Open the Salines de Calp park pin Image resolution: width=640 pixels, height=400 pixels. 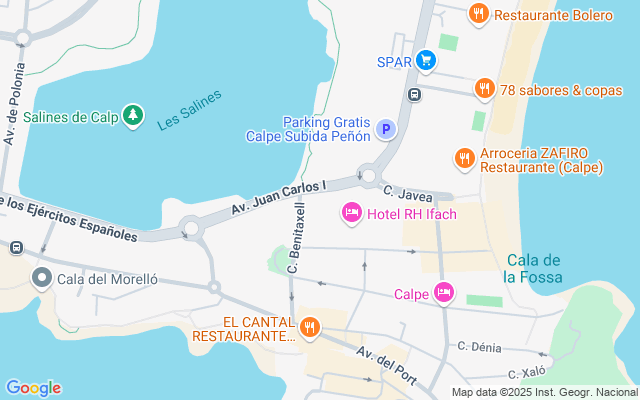click(x=132, y=116)
